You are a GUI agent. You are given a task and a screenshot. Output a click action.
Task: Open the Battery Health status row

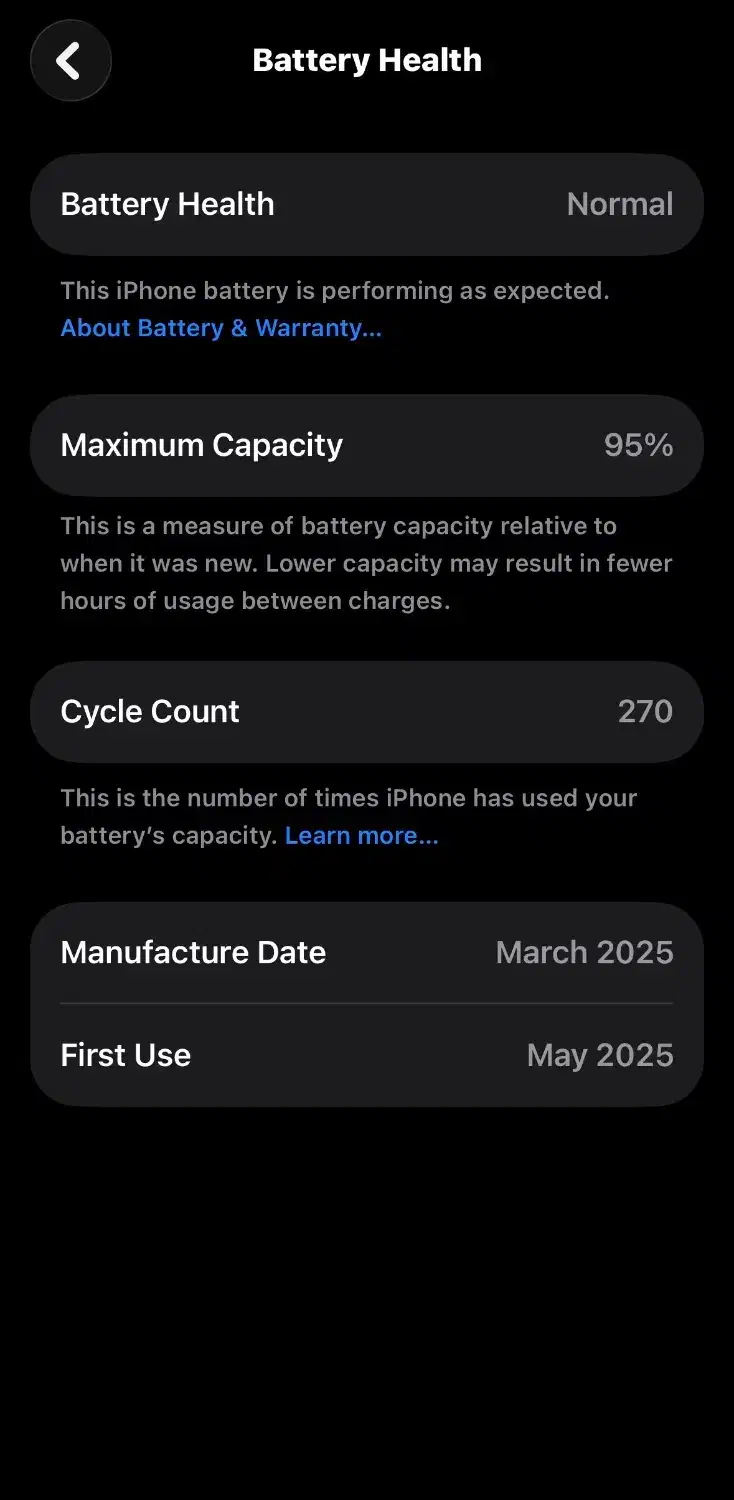coord(367,204)
